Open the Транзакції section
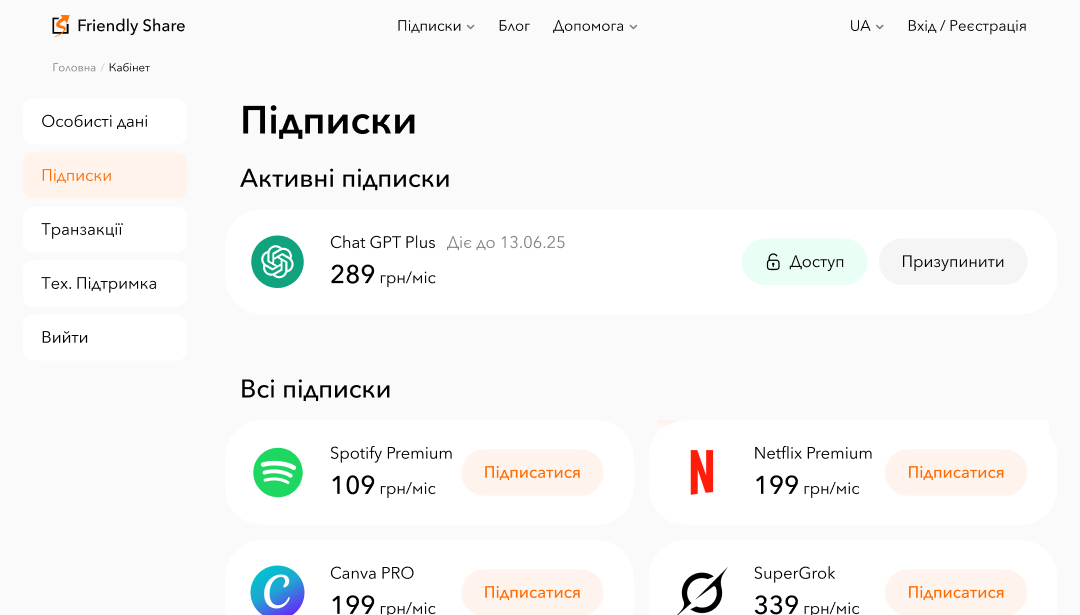 pyautogui.click(x=104, y=230)
